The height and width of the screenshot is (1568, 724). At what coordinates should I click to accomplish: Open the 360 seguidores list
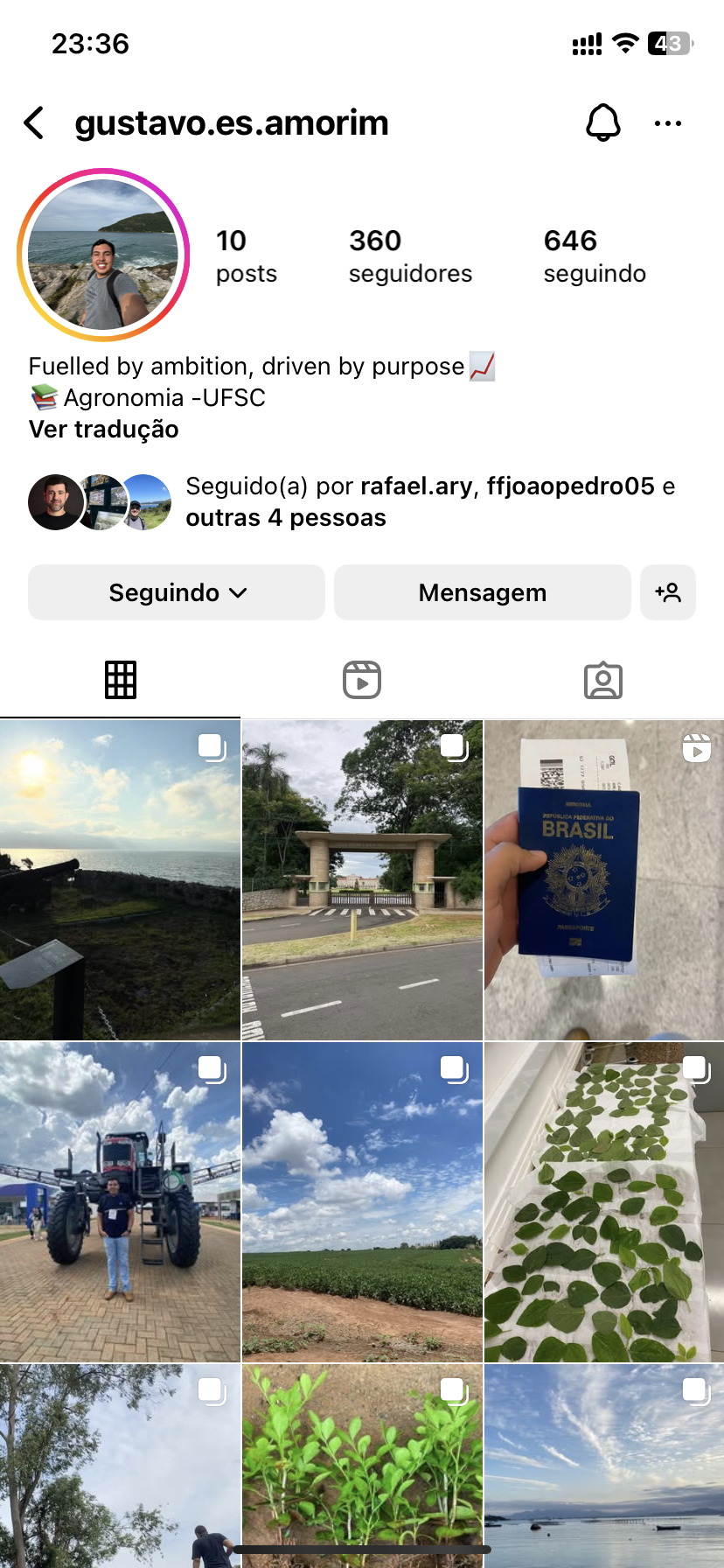coord(409,255)
